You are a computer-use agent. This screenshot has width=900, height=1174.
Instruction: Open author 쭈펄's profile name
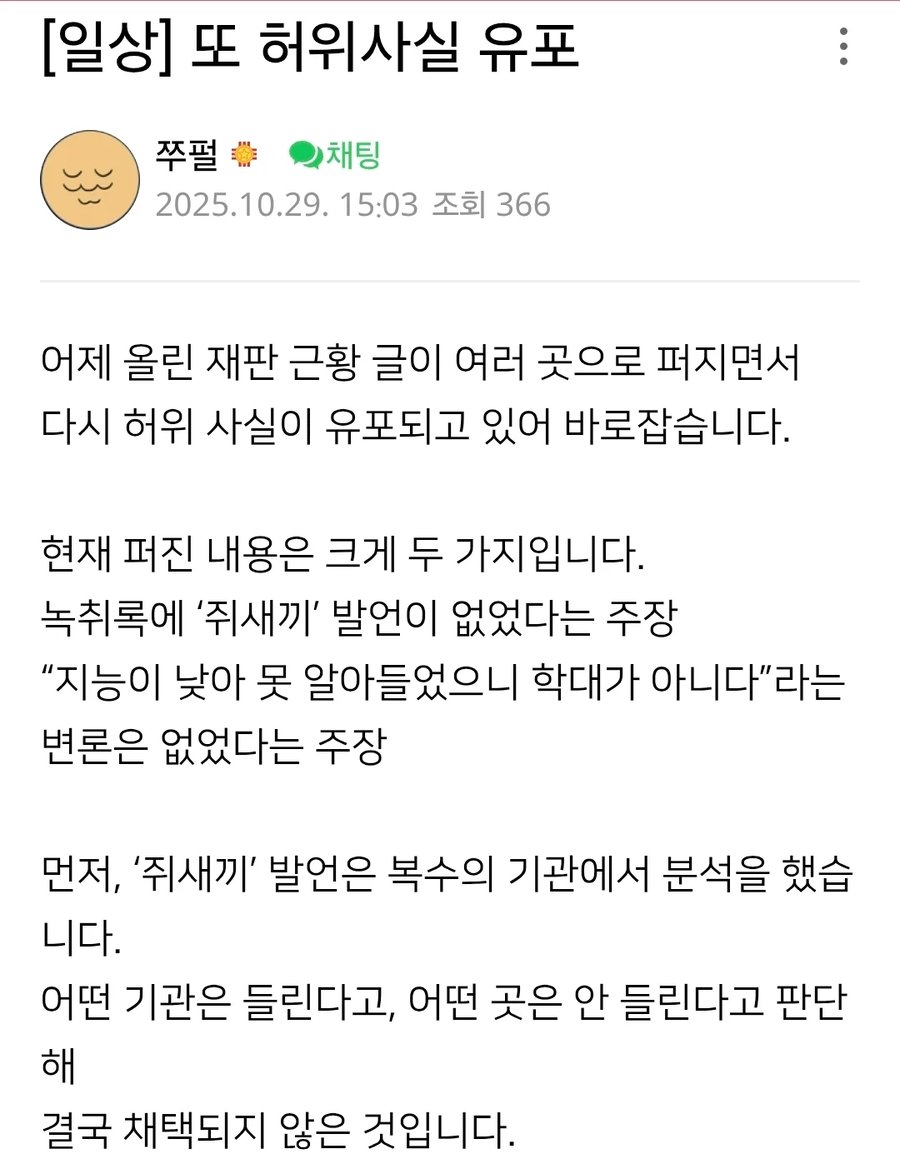(x=187, y=154)
